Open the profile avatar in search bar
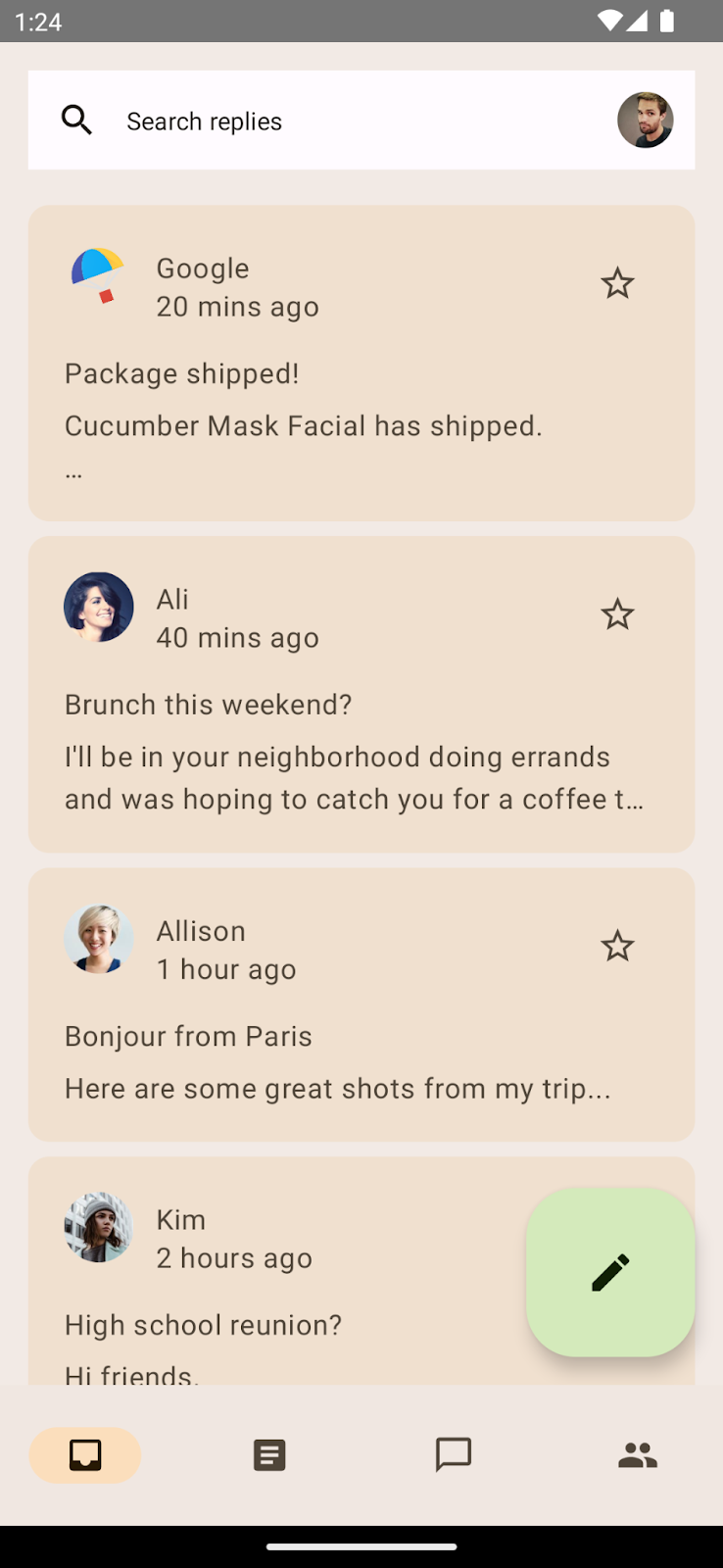Image resolution: width=723 pixels, height=1568 pixels. pos(645,121)
